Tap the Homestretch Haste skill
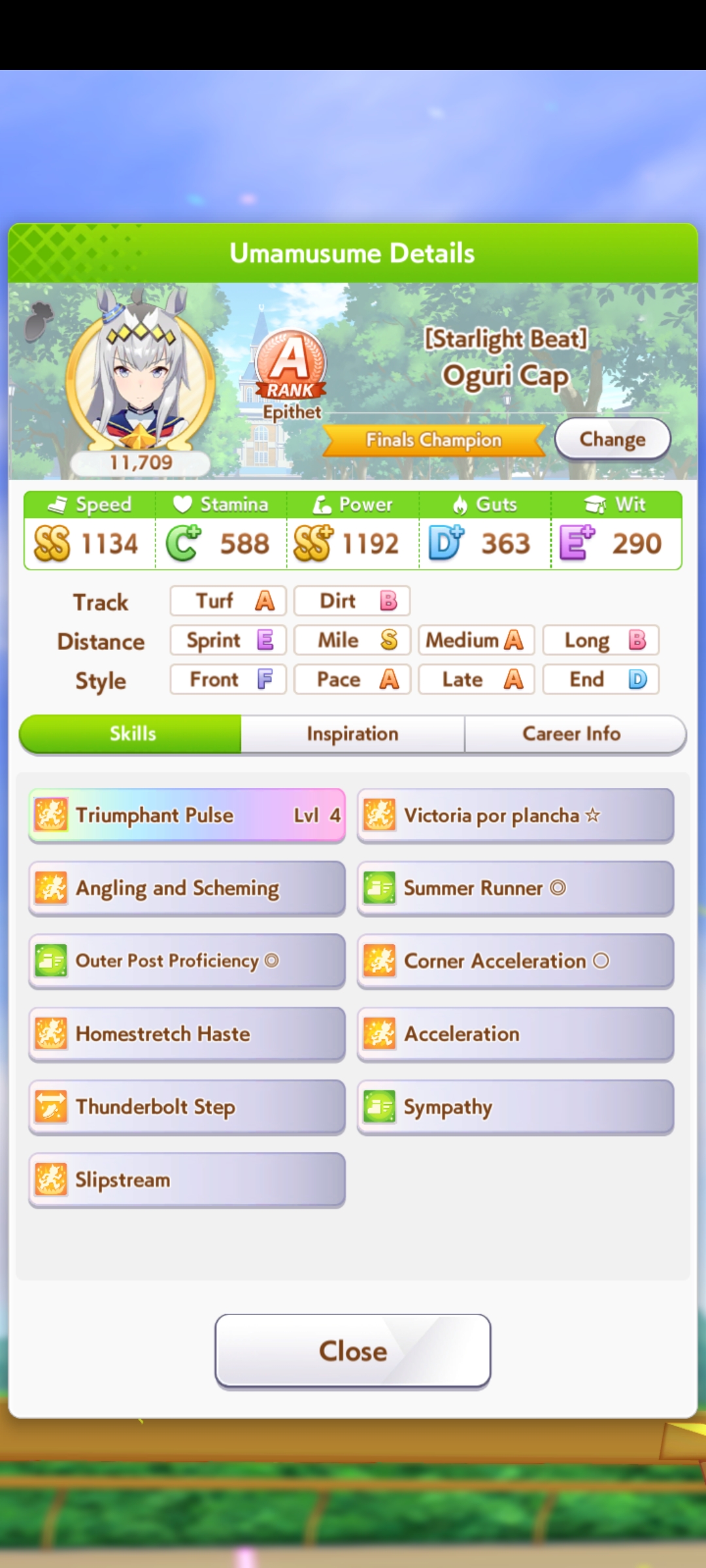706x1568 pixels. click(x=187, y=1034)
